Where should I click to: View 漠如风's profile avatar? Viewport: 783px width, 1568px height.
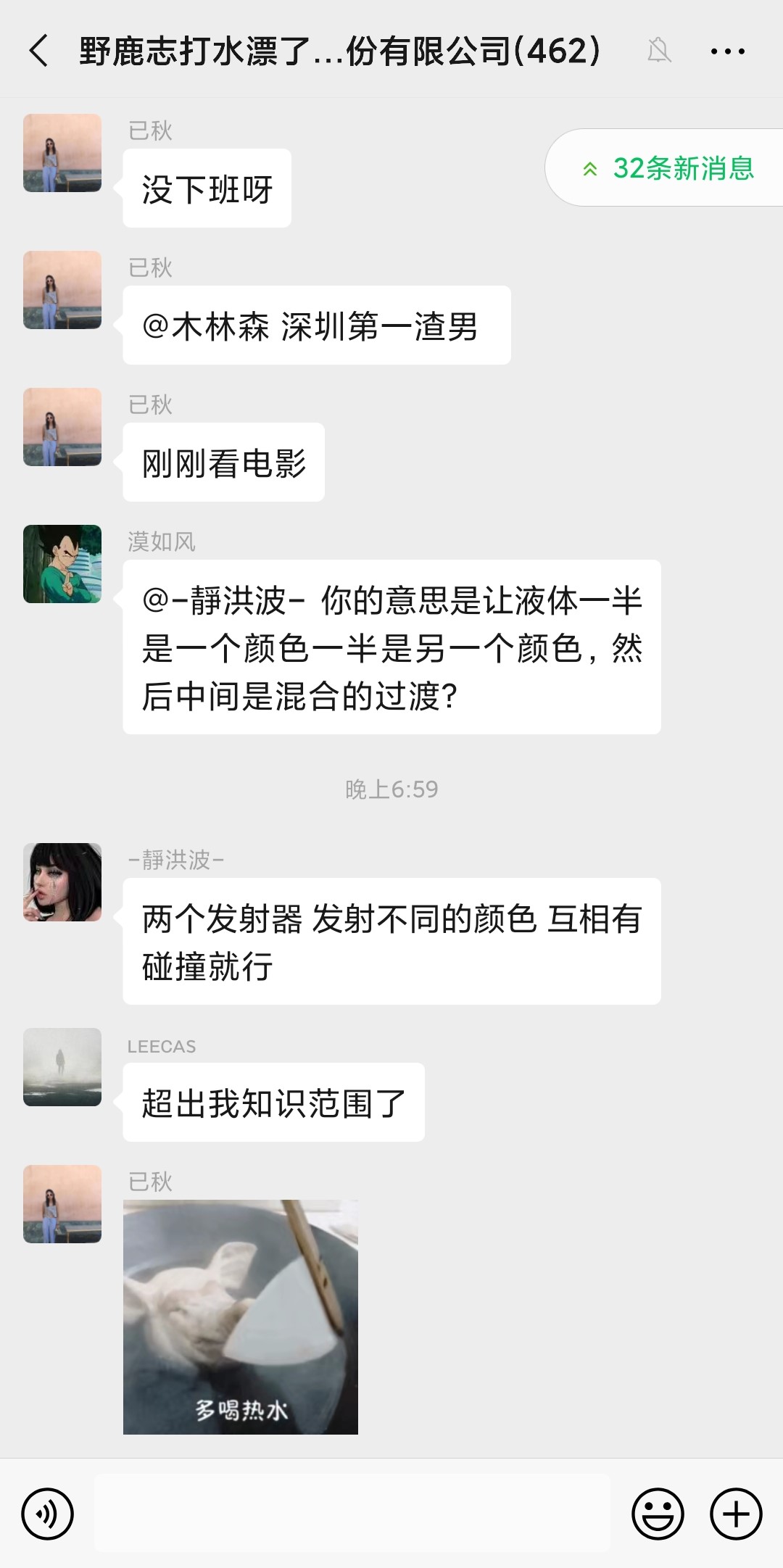click(x=62, y=564)
